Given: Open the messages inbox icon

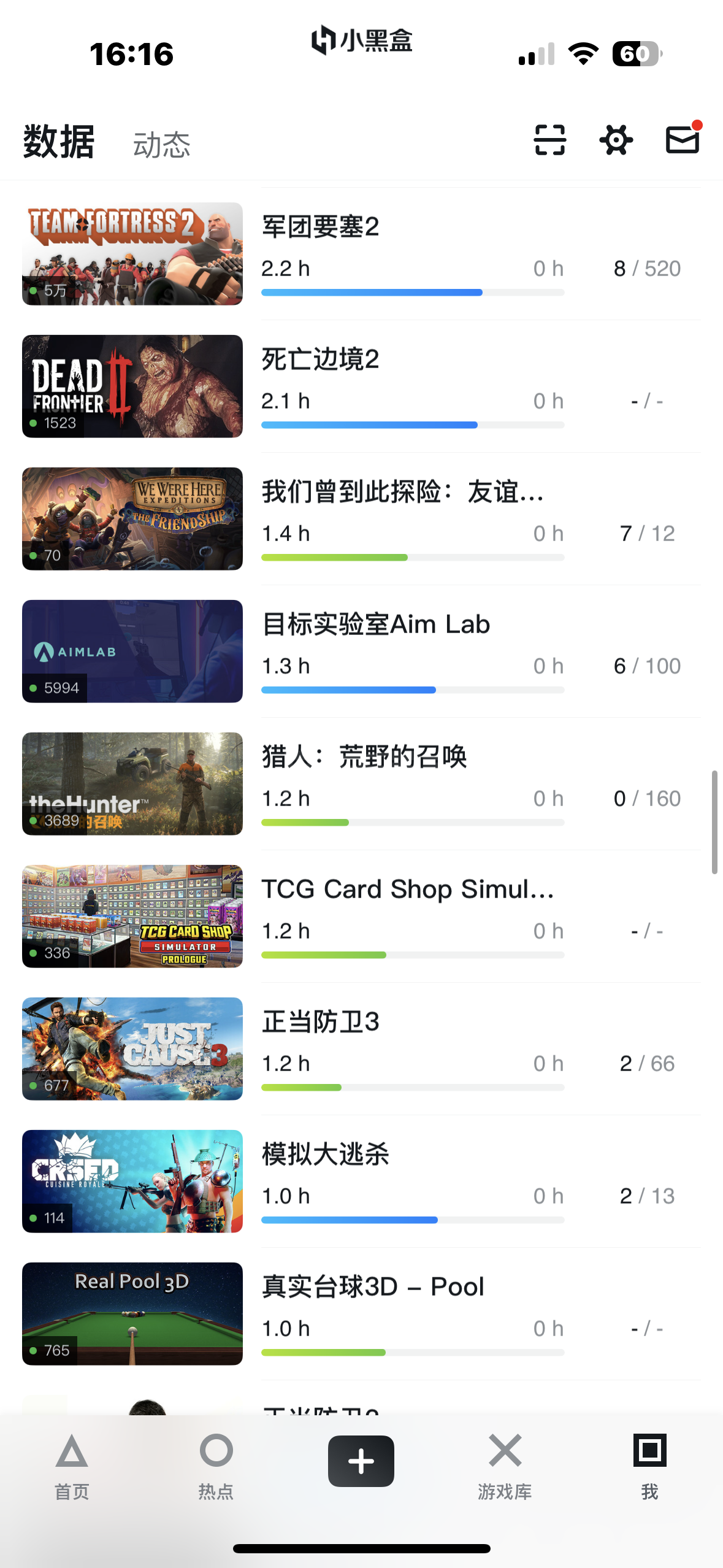Looking at the screenshot, I should point(682,140).
